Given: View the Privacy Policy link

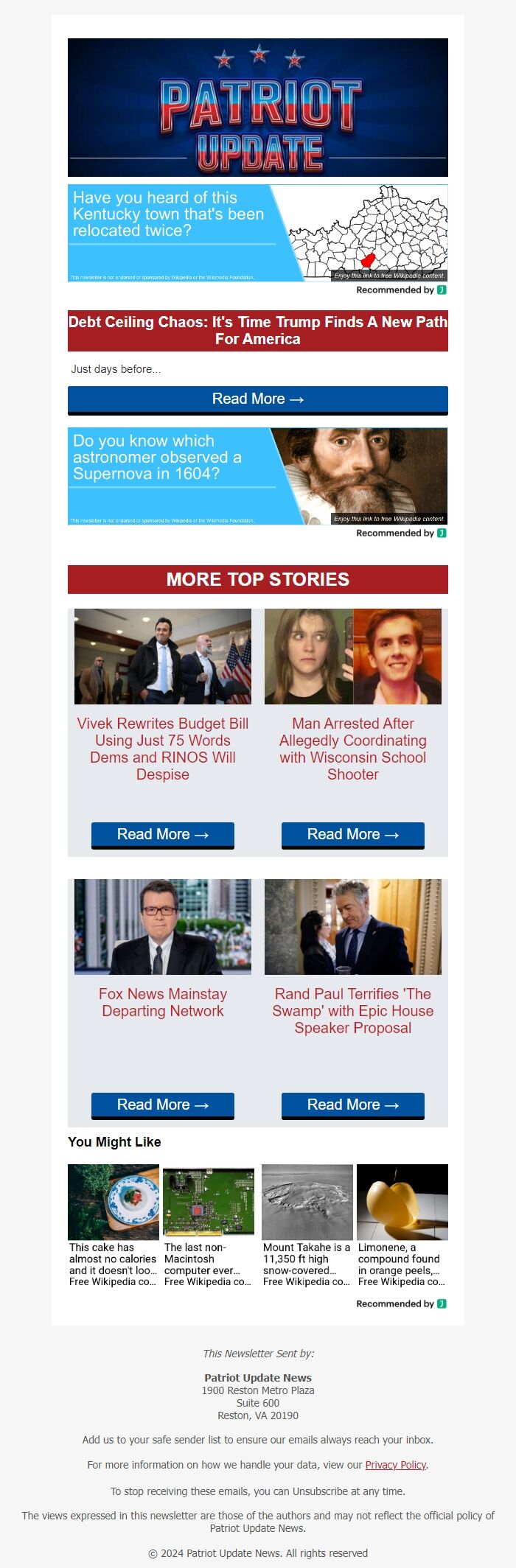Looking at the screenshot, I should point(396,1465).
